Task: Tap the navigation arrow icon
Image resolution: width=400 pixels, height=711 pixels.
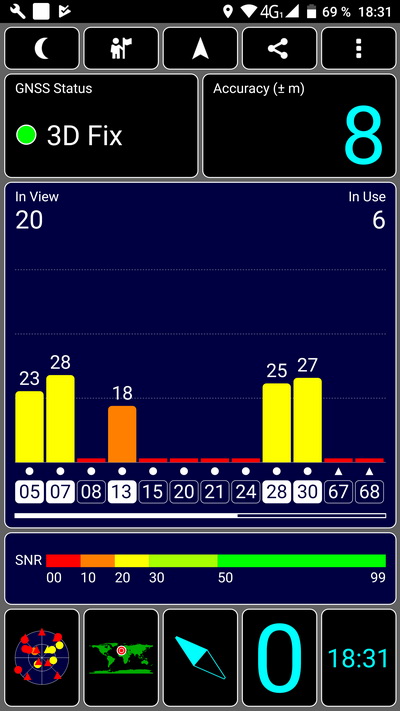Action: (x=200, y=48)
